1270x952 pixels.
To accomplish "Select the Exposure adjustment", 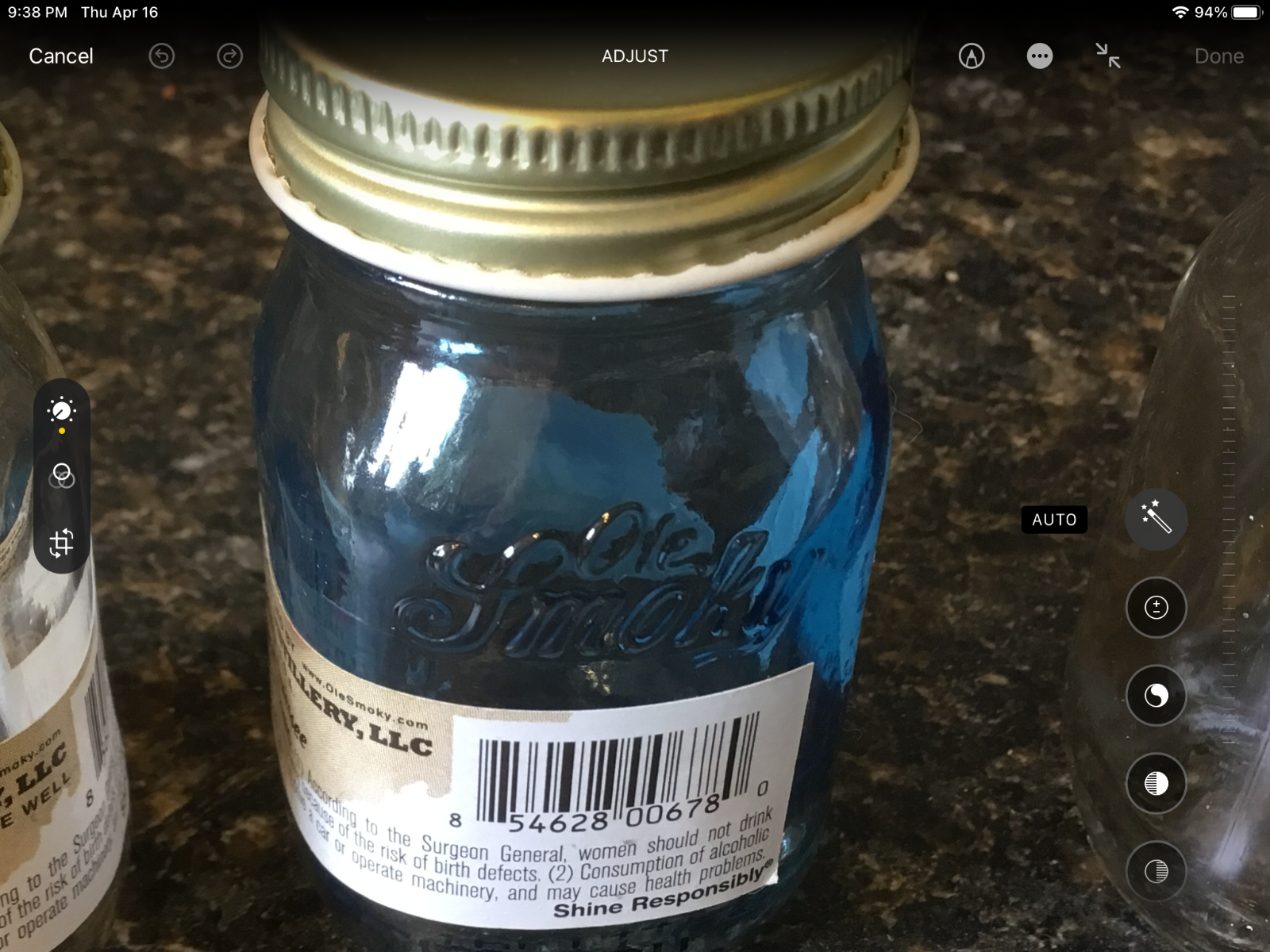I will tap(1156, 608).
